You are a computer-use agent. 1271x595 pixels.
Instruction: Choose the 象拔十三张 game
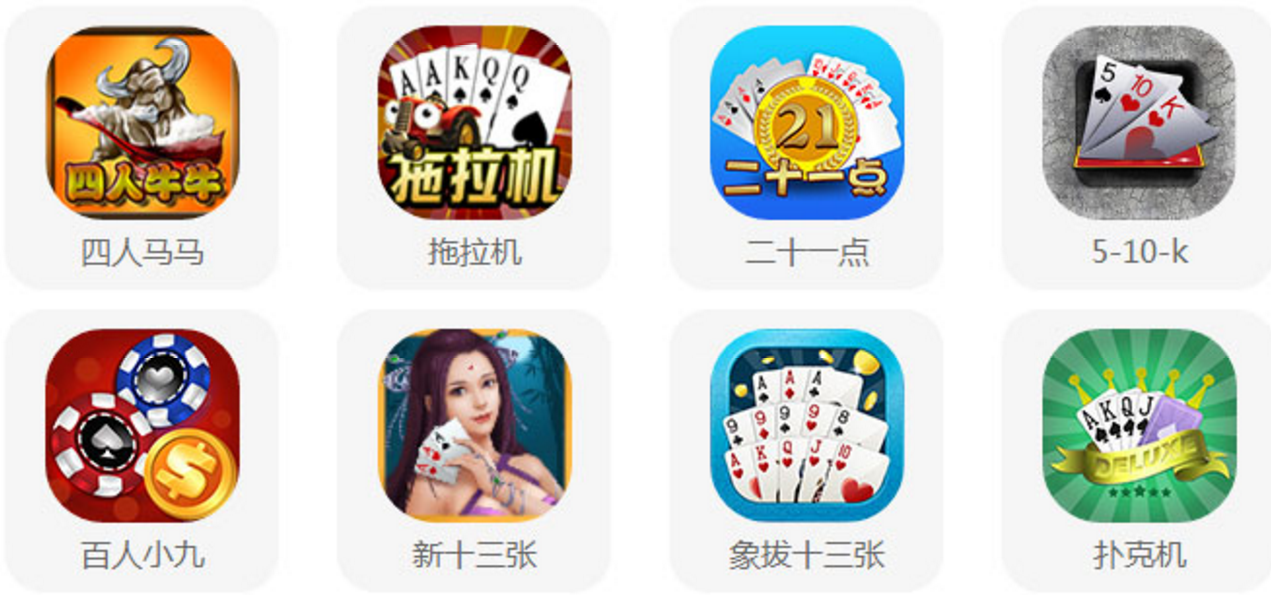807,426
